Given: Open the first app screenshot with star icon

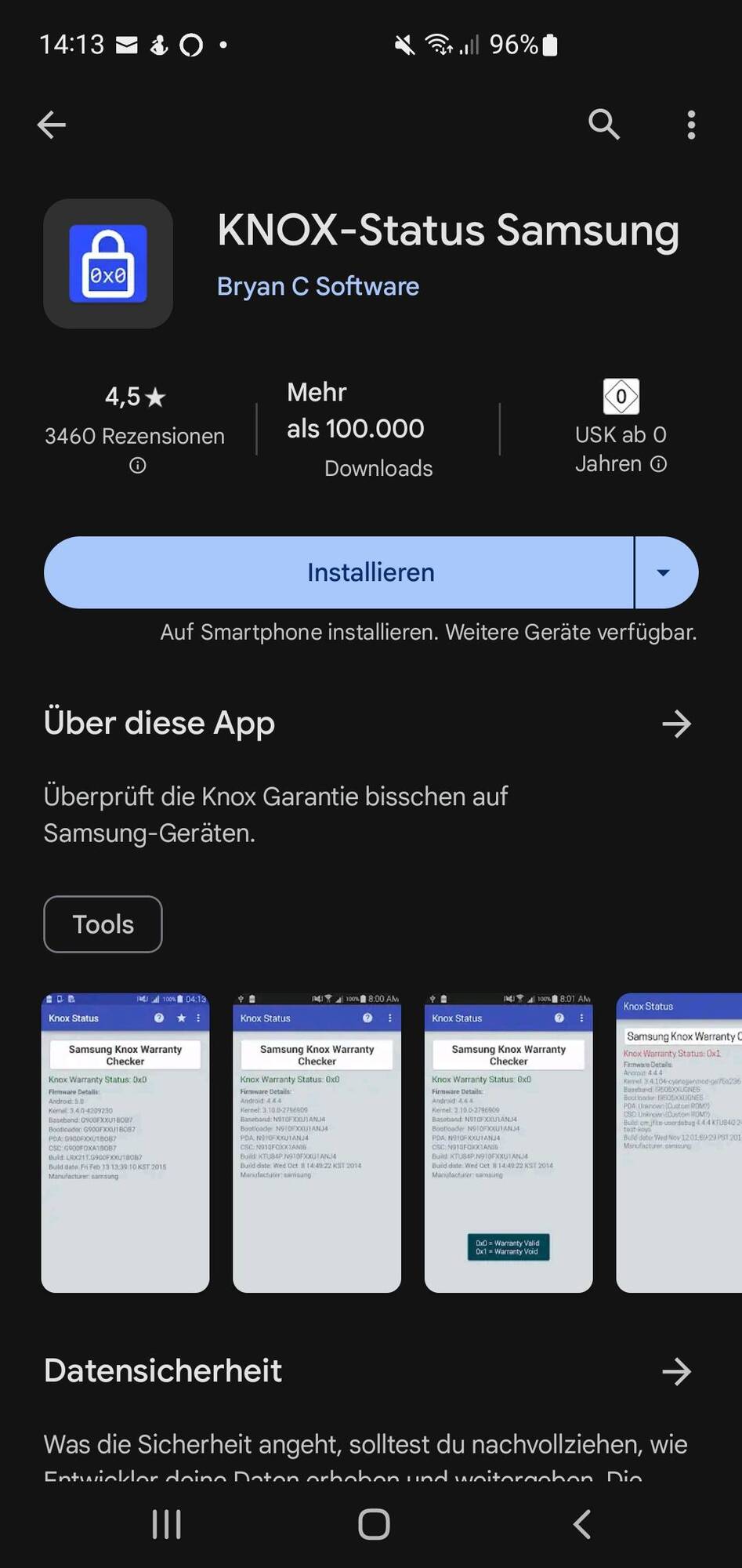Looking at the screenshot, I should (125, 1142).
